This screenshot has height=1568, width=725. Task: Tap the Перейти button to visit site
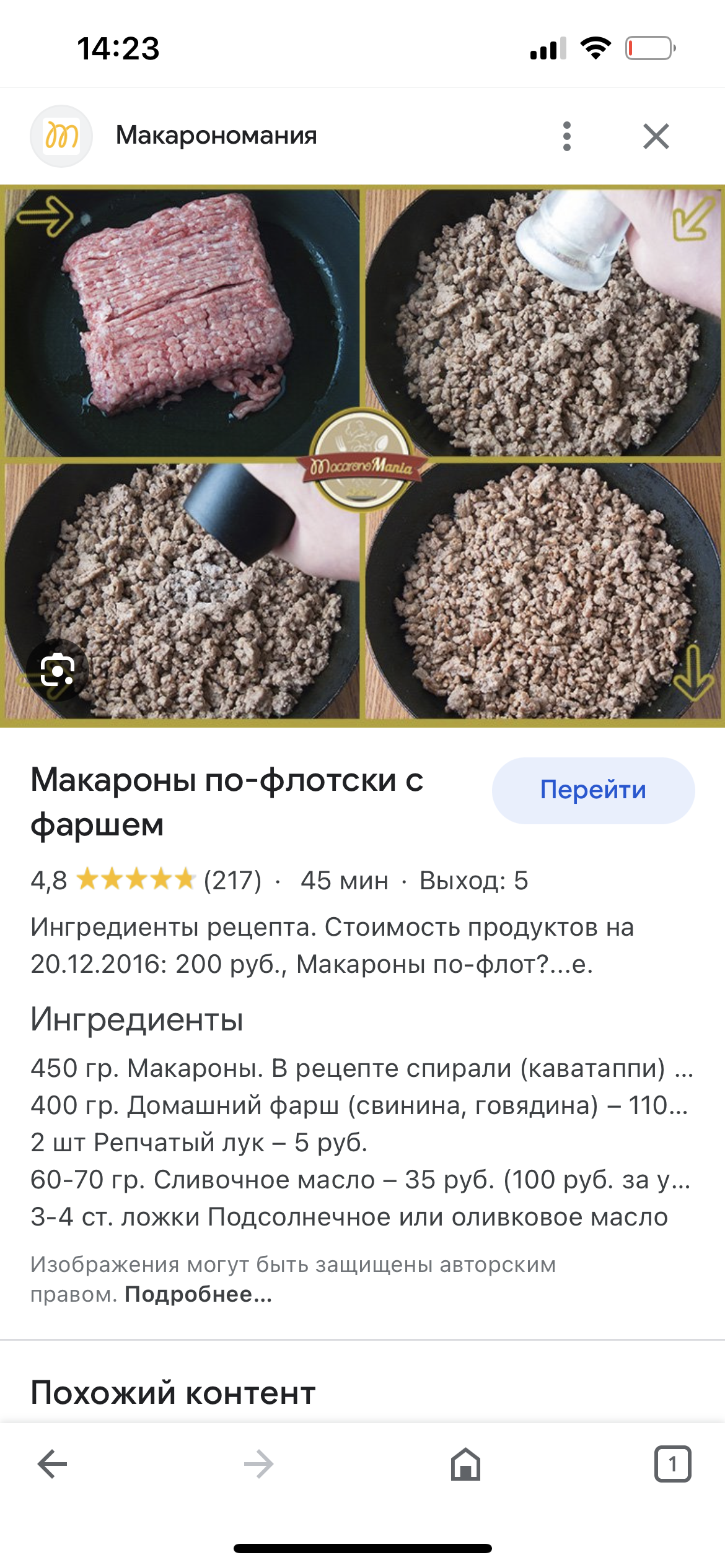pyautogui.click(x=593, y=790)
